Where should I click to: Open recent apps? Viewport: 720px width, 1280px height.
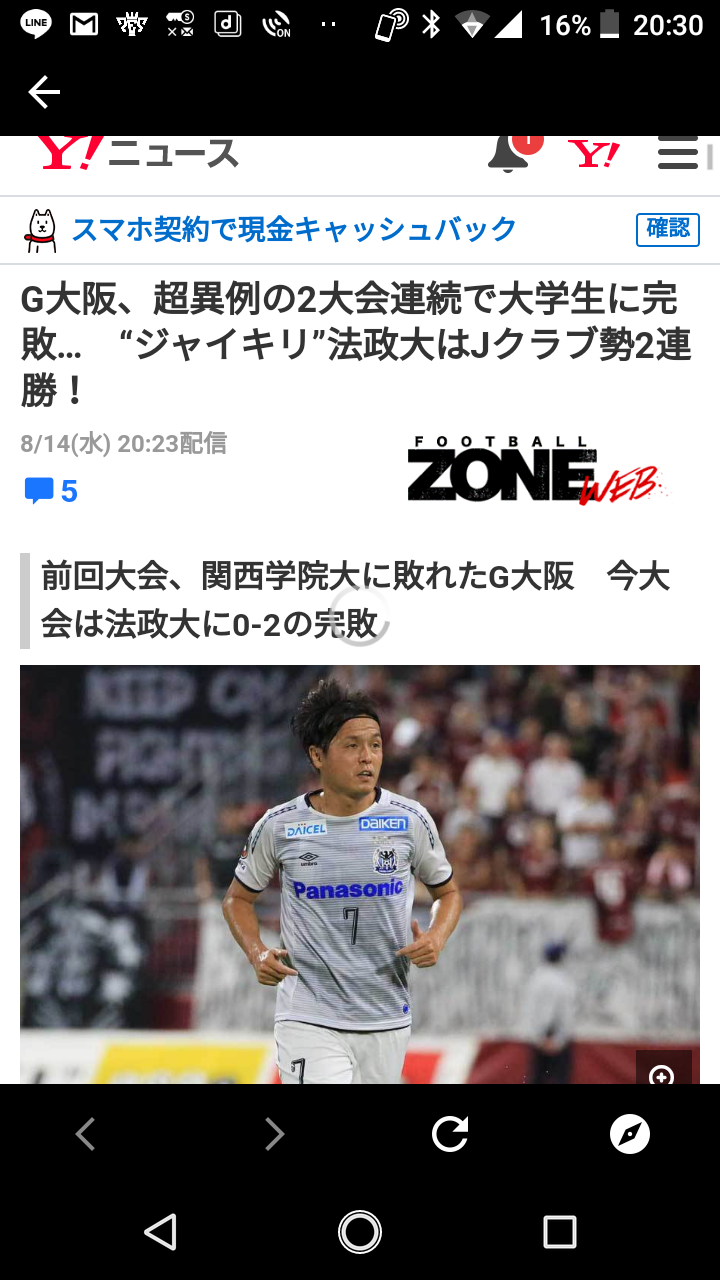click(x=559, y=1232)
